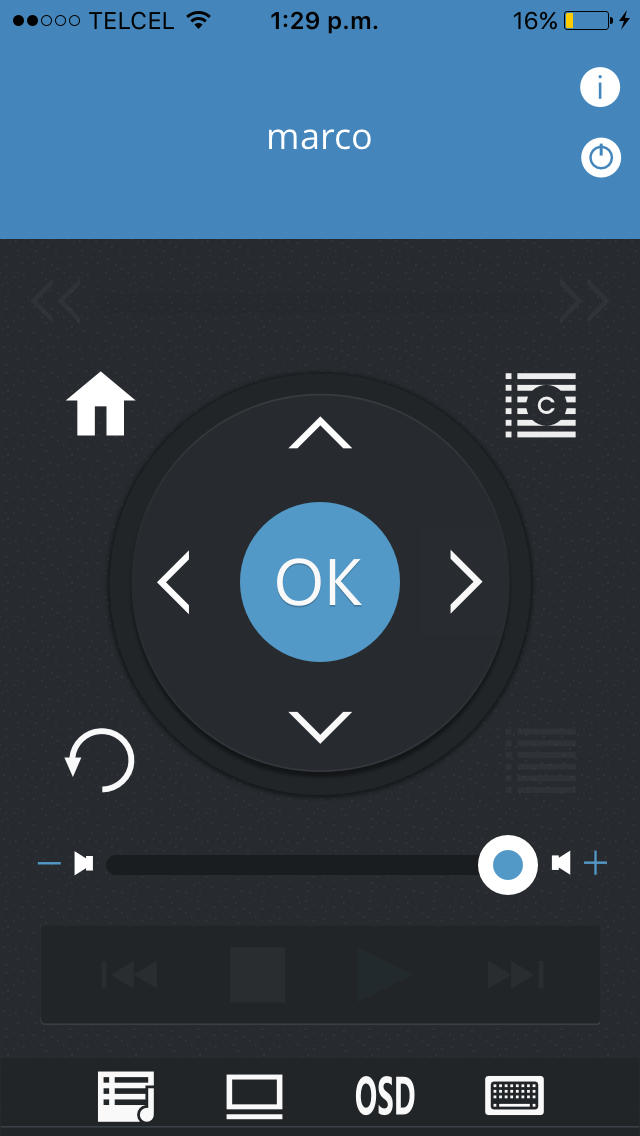Decrease volume with the minus button

(x=49, y=862)
